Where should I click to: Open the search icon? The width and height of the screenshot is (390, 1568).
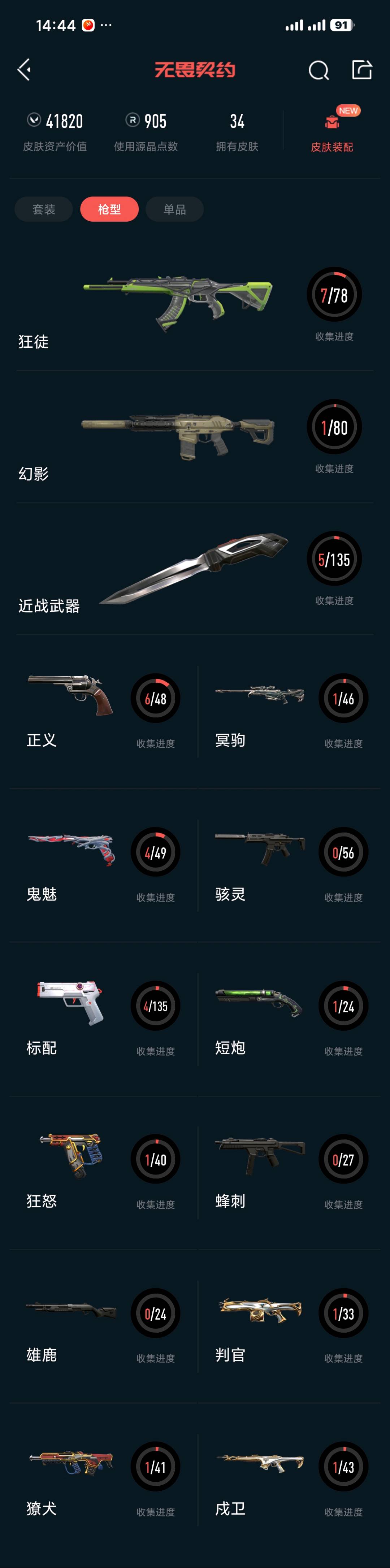point(318,71)
